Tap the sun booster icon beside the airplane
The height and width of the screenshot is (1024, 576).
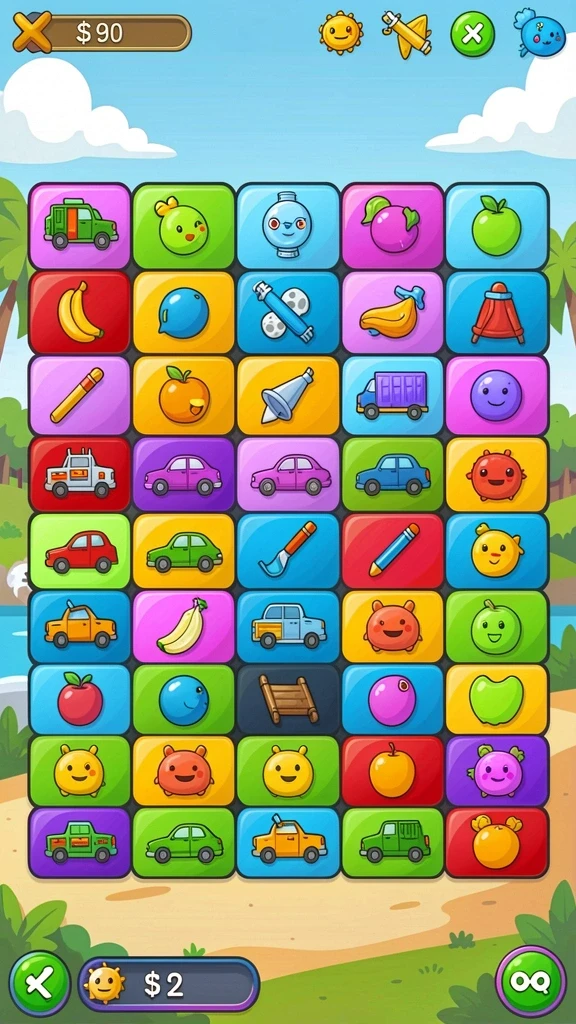point(340,32)
